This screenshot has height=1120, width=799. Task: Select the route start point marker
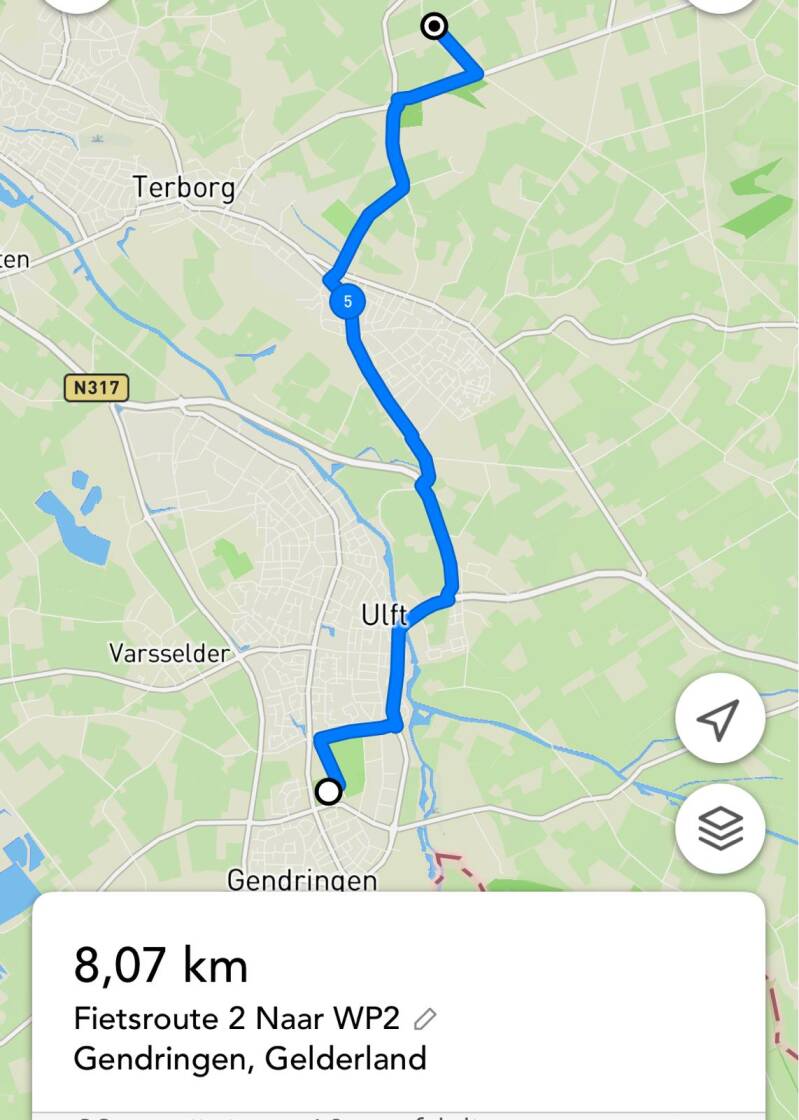click(x=328, y=791)
